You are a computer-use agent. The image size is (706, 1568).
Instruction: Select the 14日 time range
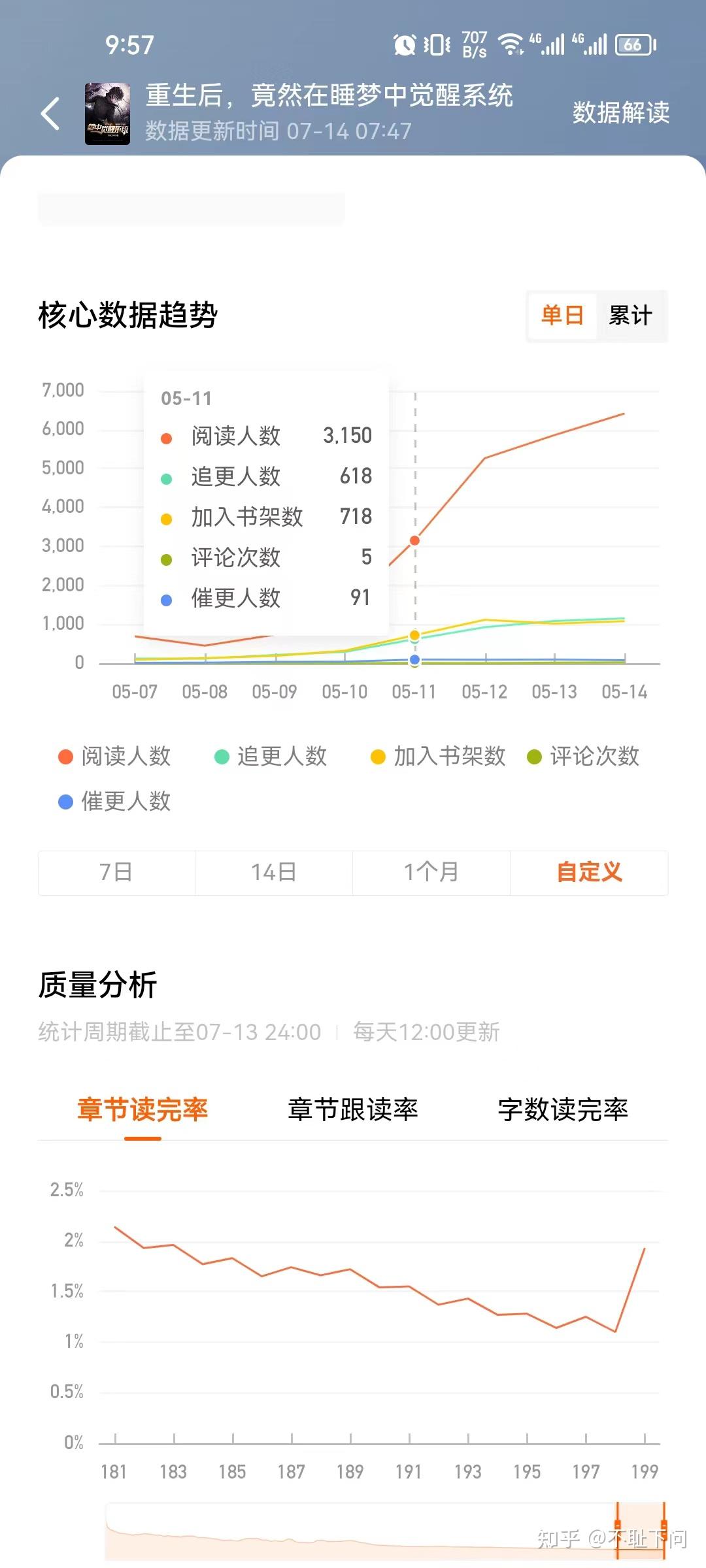pos(274,872)
